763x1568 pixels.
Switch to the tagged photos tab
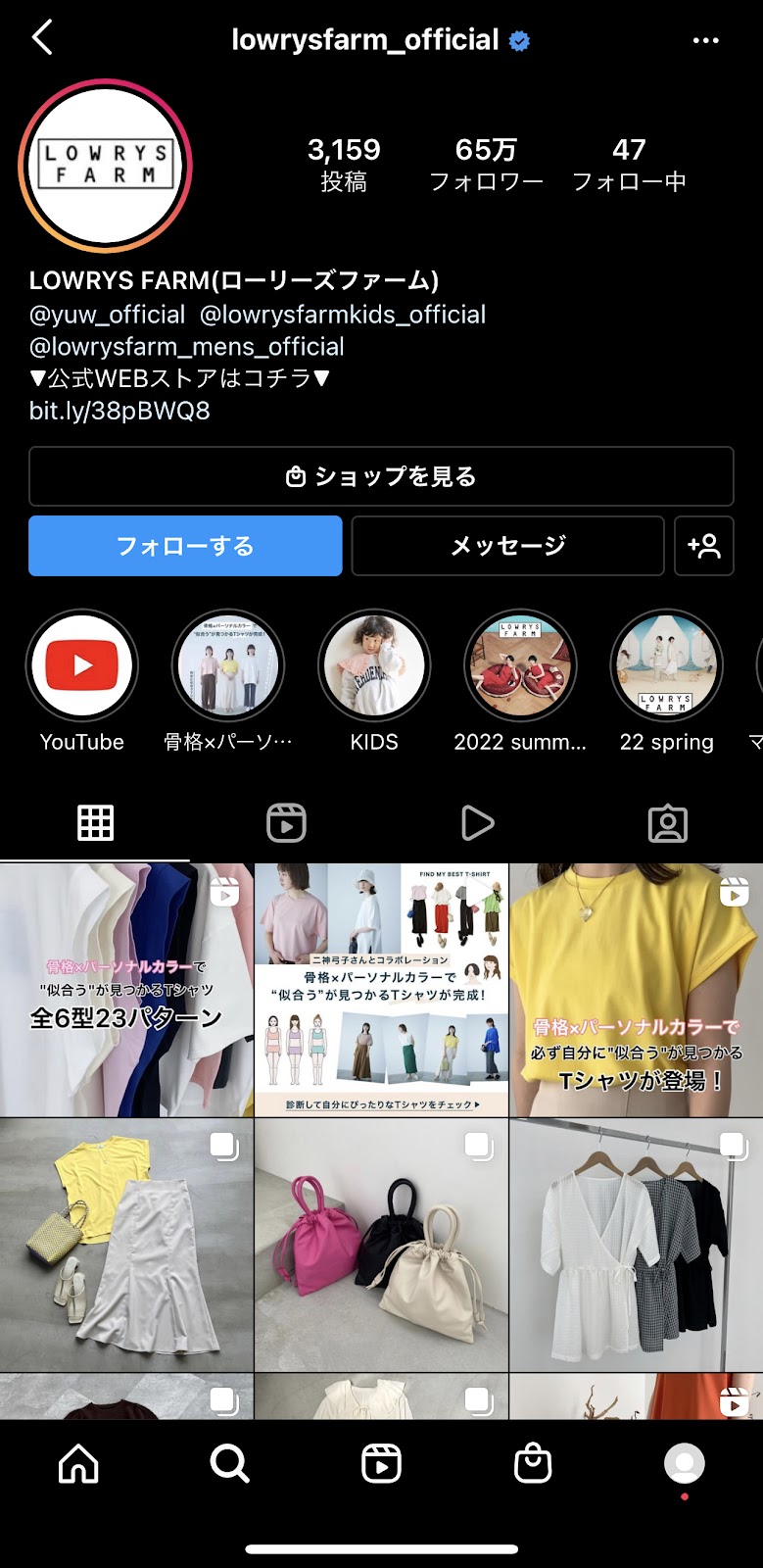[x=668, y=823]
